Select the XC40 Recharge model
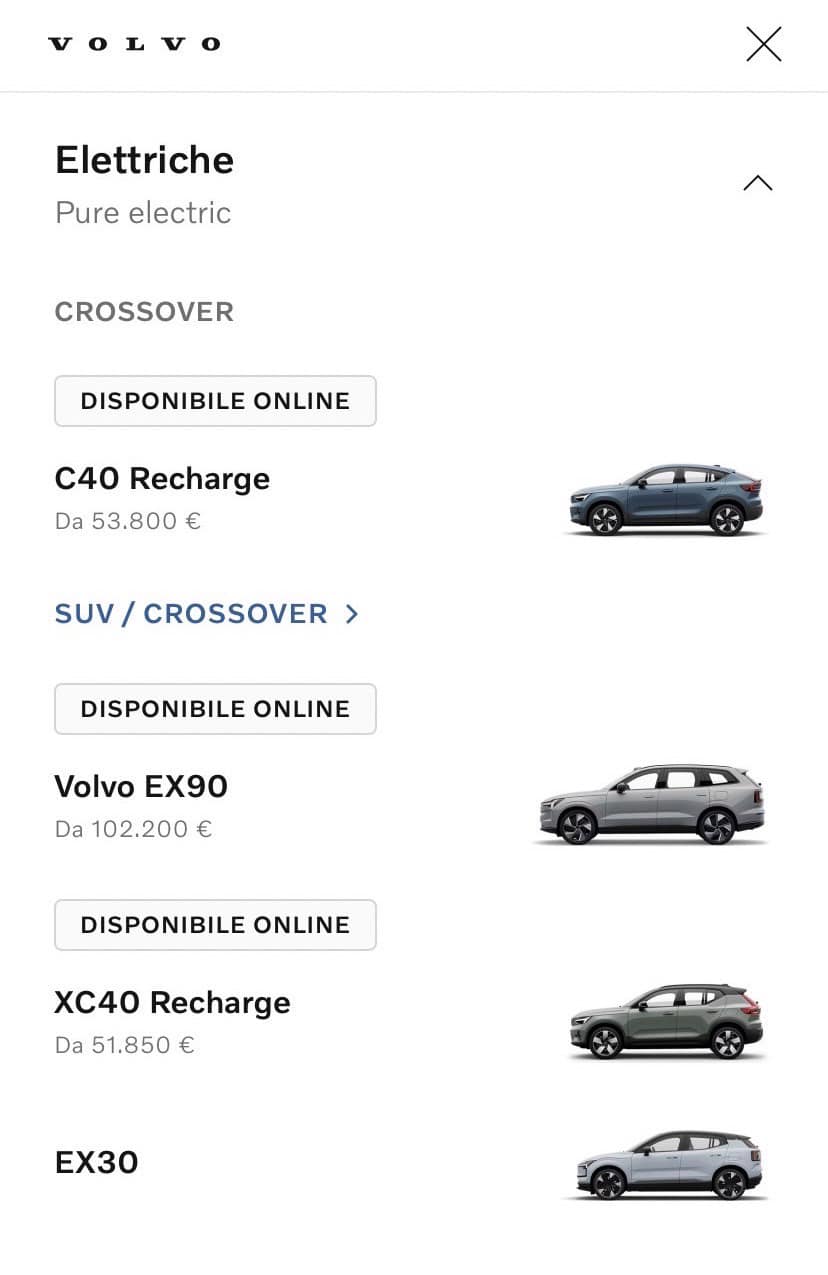Viewport: 828px width, 1275px height. pyautogui.click(x=173, y=1003)
